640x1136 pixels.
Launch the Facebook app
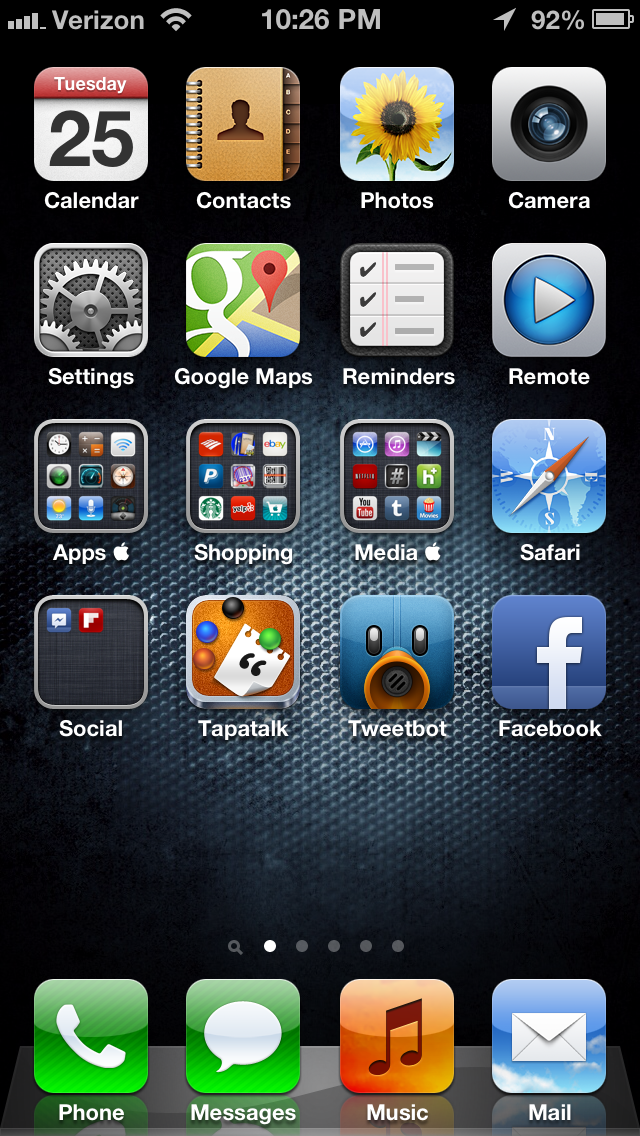(x=549, y=652)
